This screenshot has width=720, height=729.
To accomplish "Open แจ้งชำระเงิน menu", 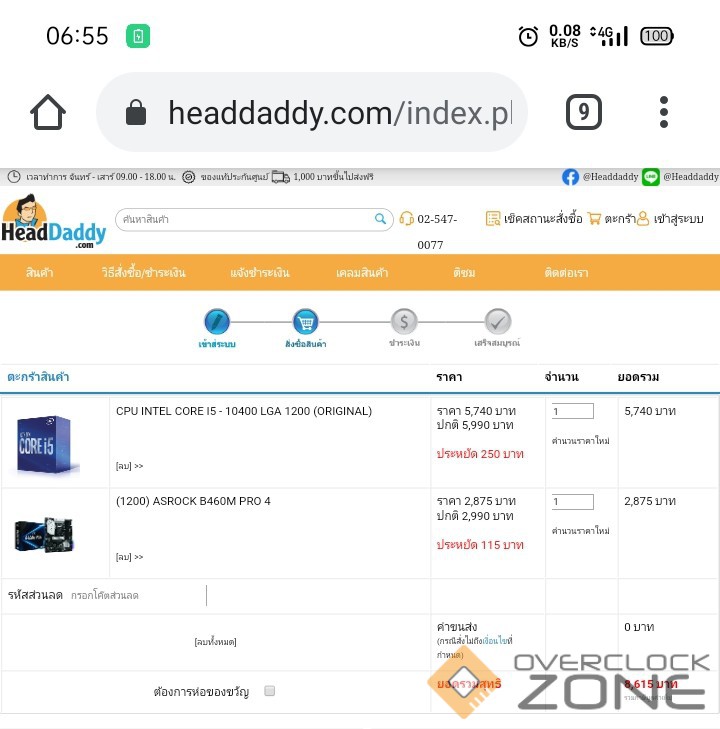I will [x=259, y=273].
